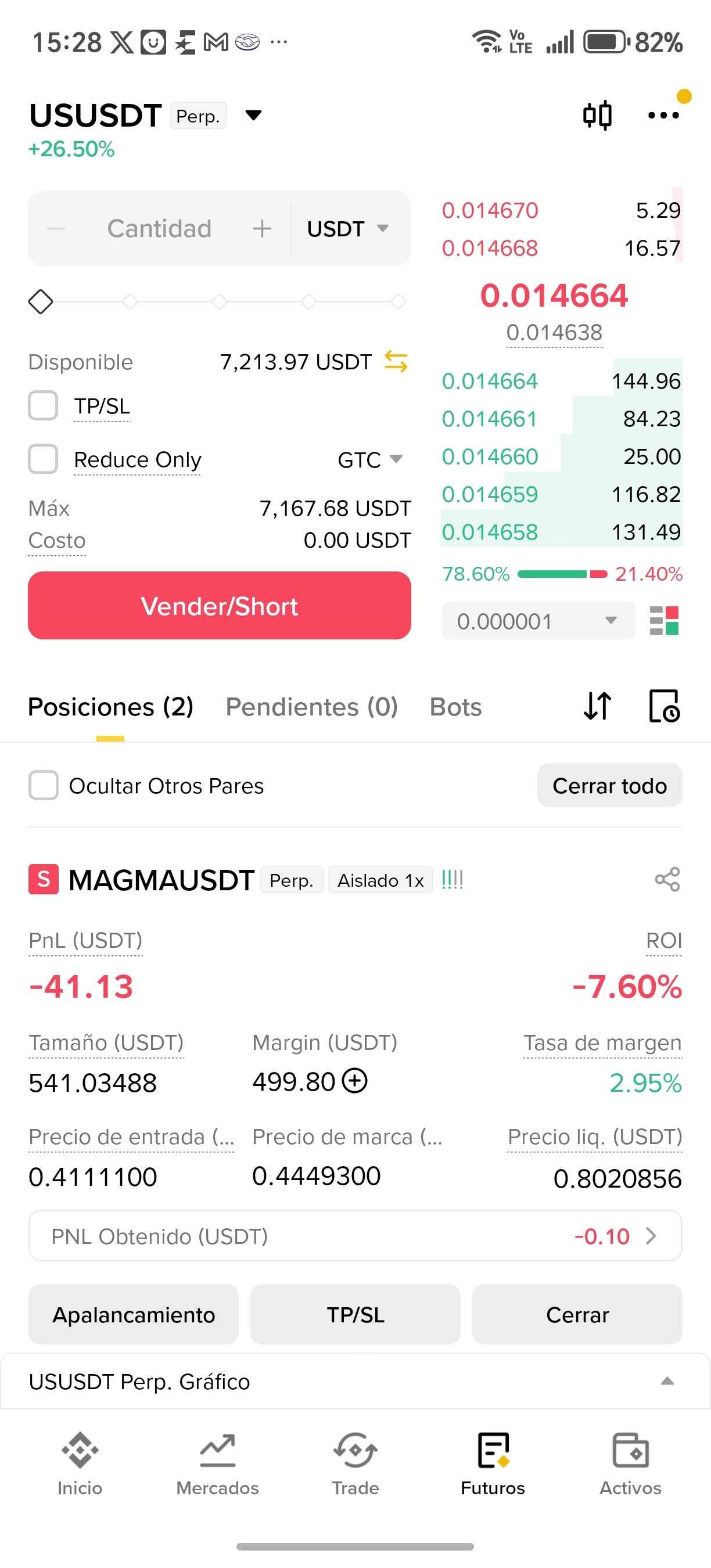Screen dimensions: 711x1568
Task: Open the candlestick chart icon
Action: tap(597, 115)
